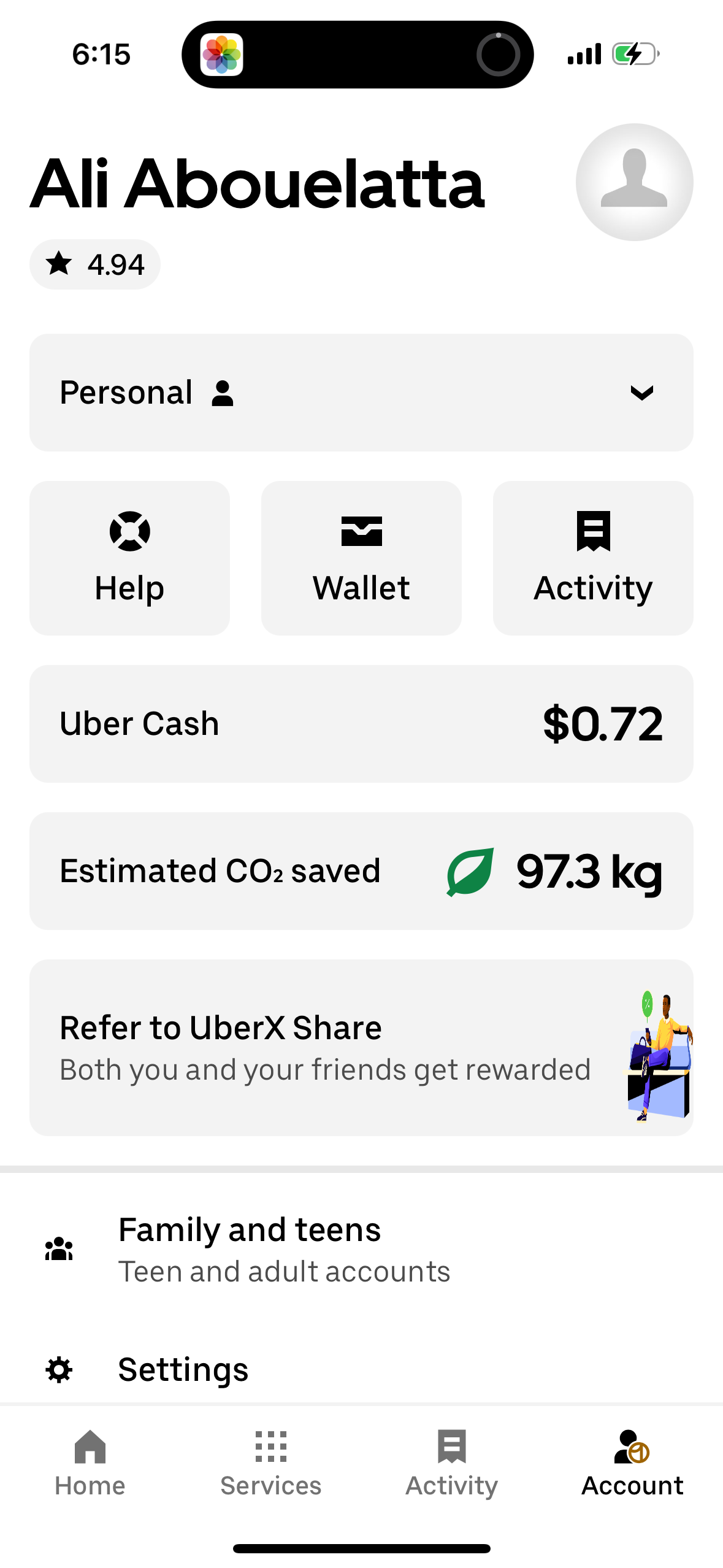
Task: Tap the 4.94 star rating badge
Action: click(94, 264)
